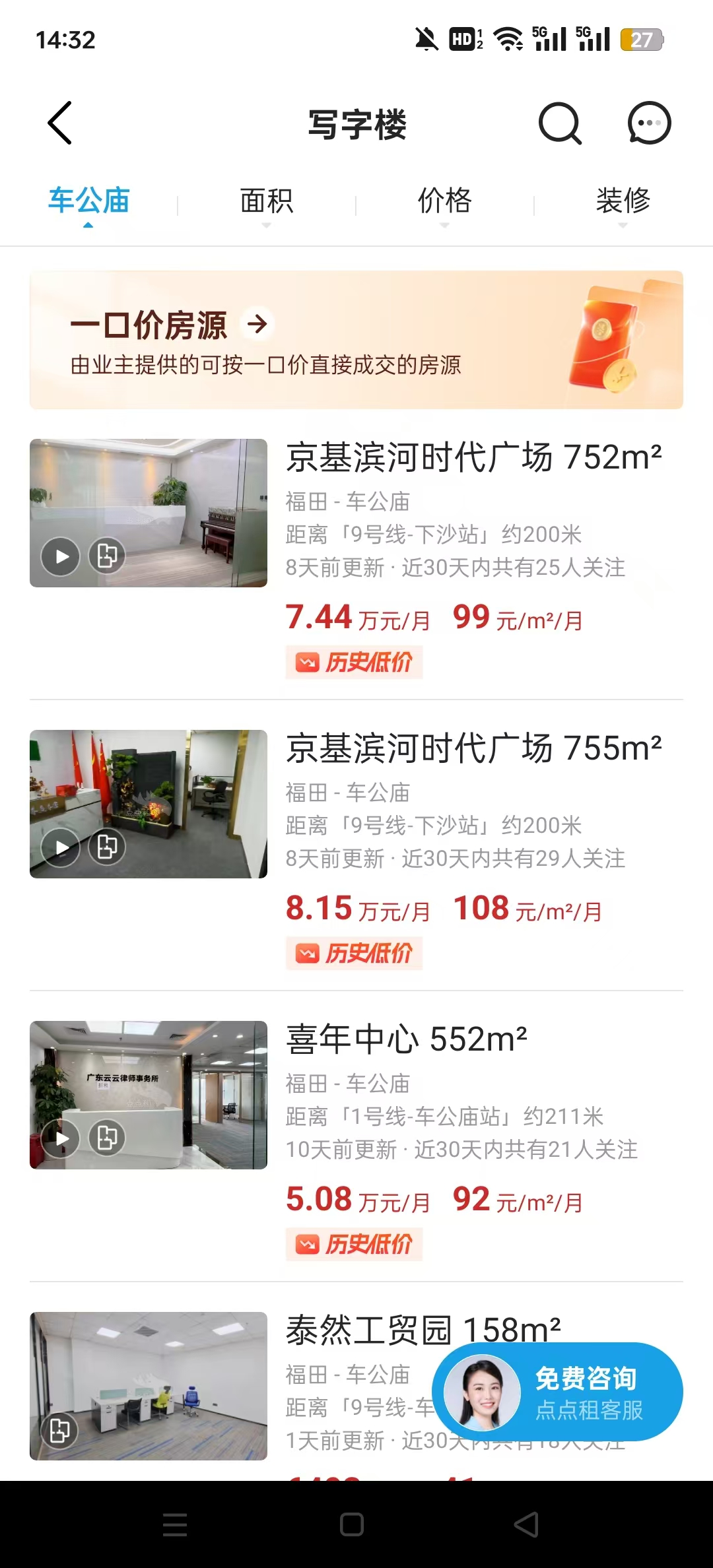Open the 京基滨河时代广场 755m² listing
Image resolution: width=713 pixels, height=1568 pixels.
click(x=473, y=748)
